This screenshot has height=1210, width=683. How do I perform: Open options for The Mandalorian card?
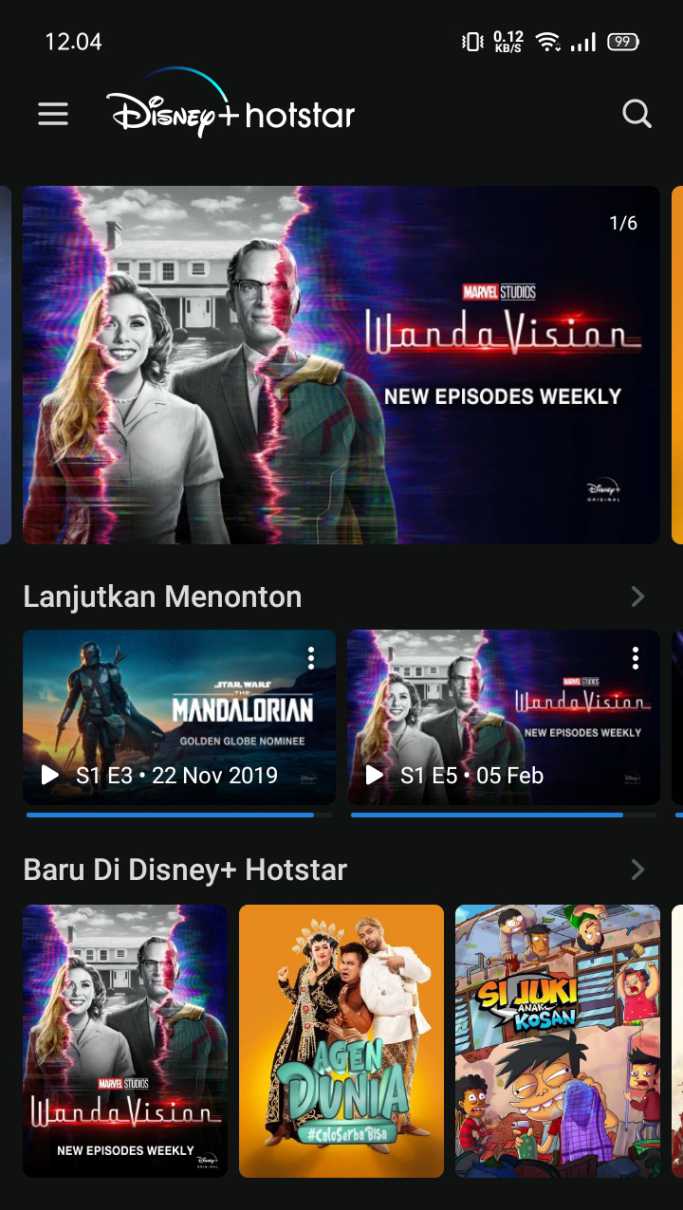(311, 658)
